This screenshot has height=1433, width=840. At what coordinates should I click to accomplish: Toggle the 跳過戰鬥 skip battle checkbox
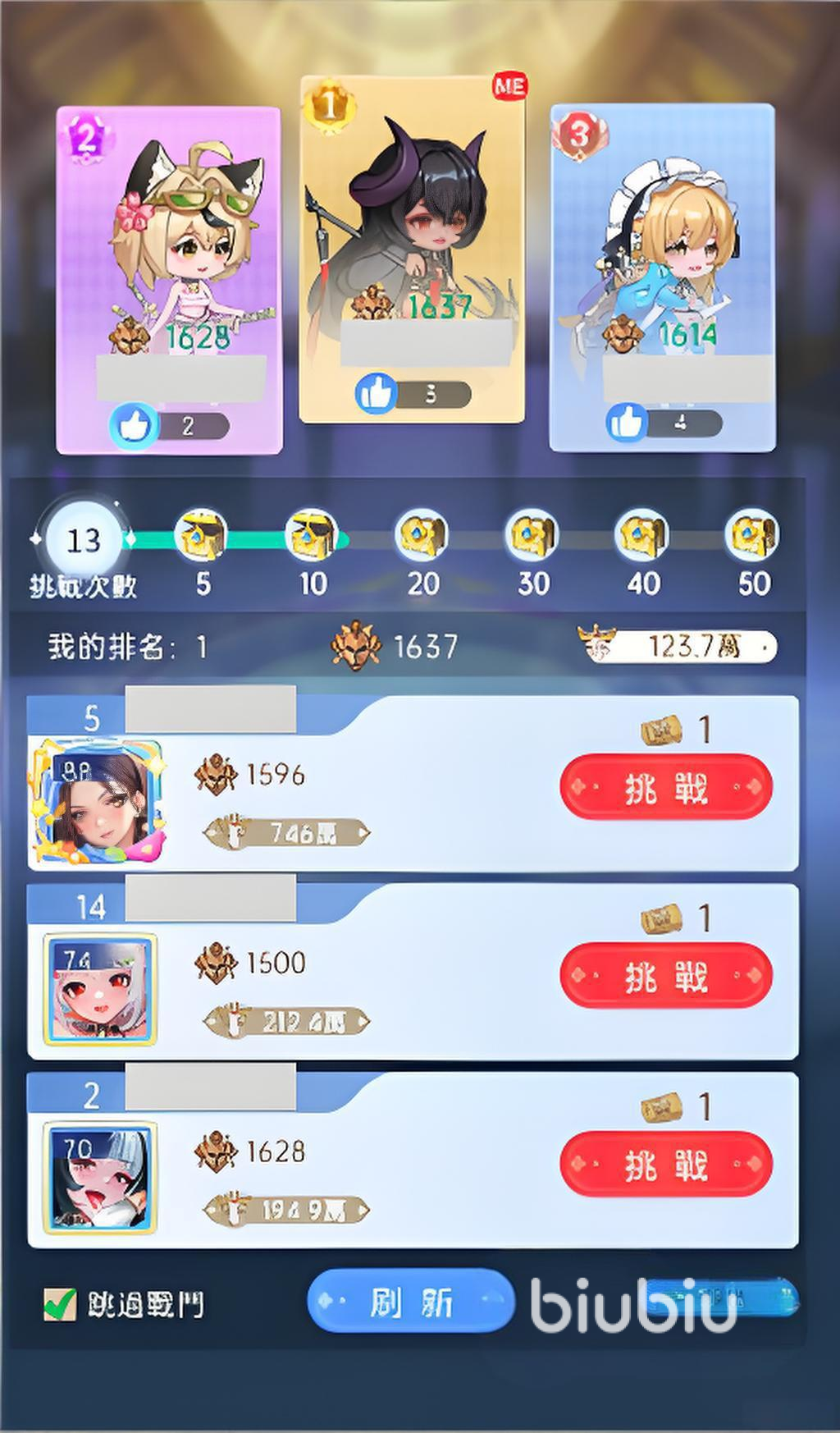point(59,1304)
